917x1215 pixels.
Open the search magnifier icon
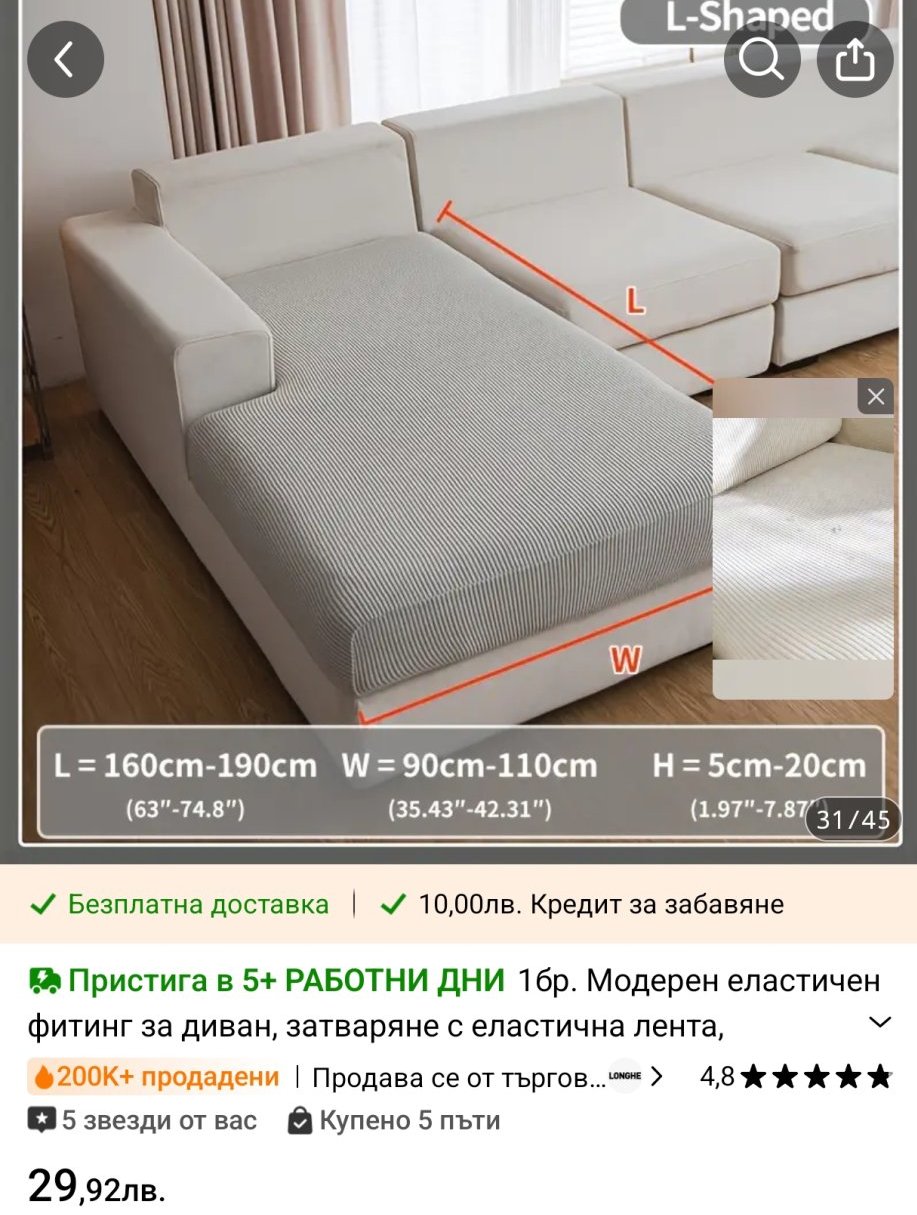(762, 61)
